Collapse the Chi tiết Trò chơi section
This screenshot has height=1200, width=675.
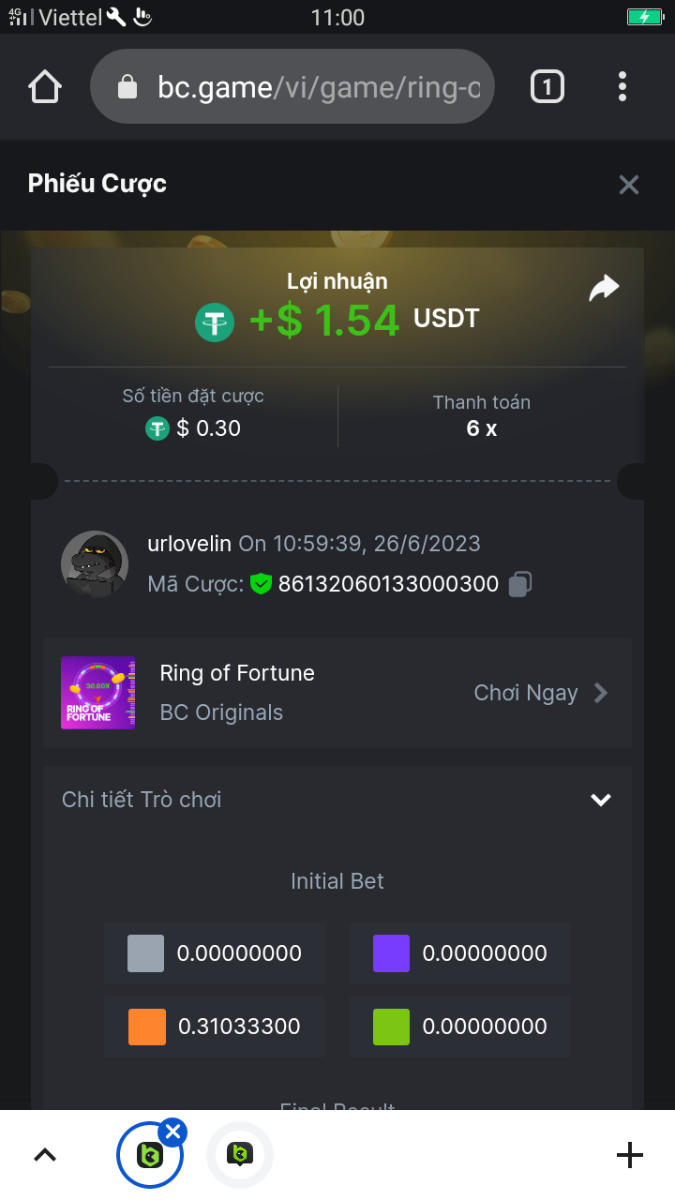click(x=600, y=800)
